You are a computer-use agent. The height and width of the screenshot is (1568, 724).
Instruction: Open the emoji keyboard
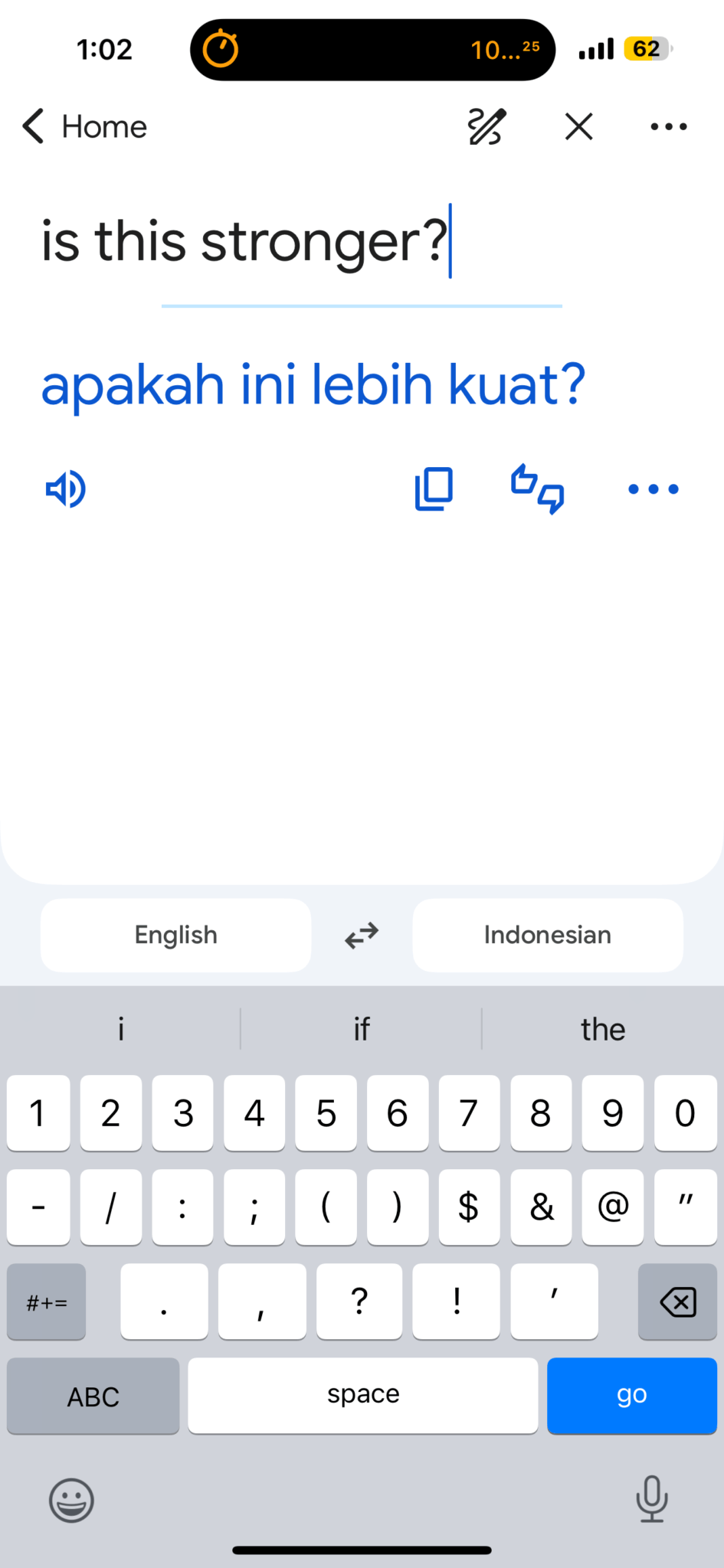pos(72,1500)
